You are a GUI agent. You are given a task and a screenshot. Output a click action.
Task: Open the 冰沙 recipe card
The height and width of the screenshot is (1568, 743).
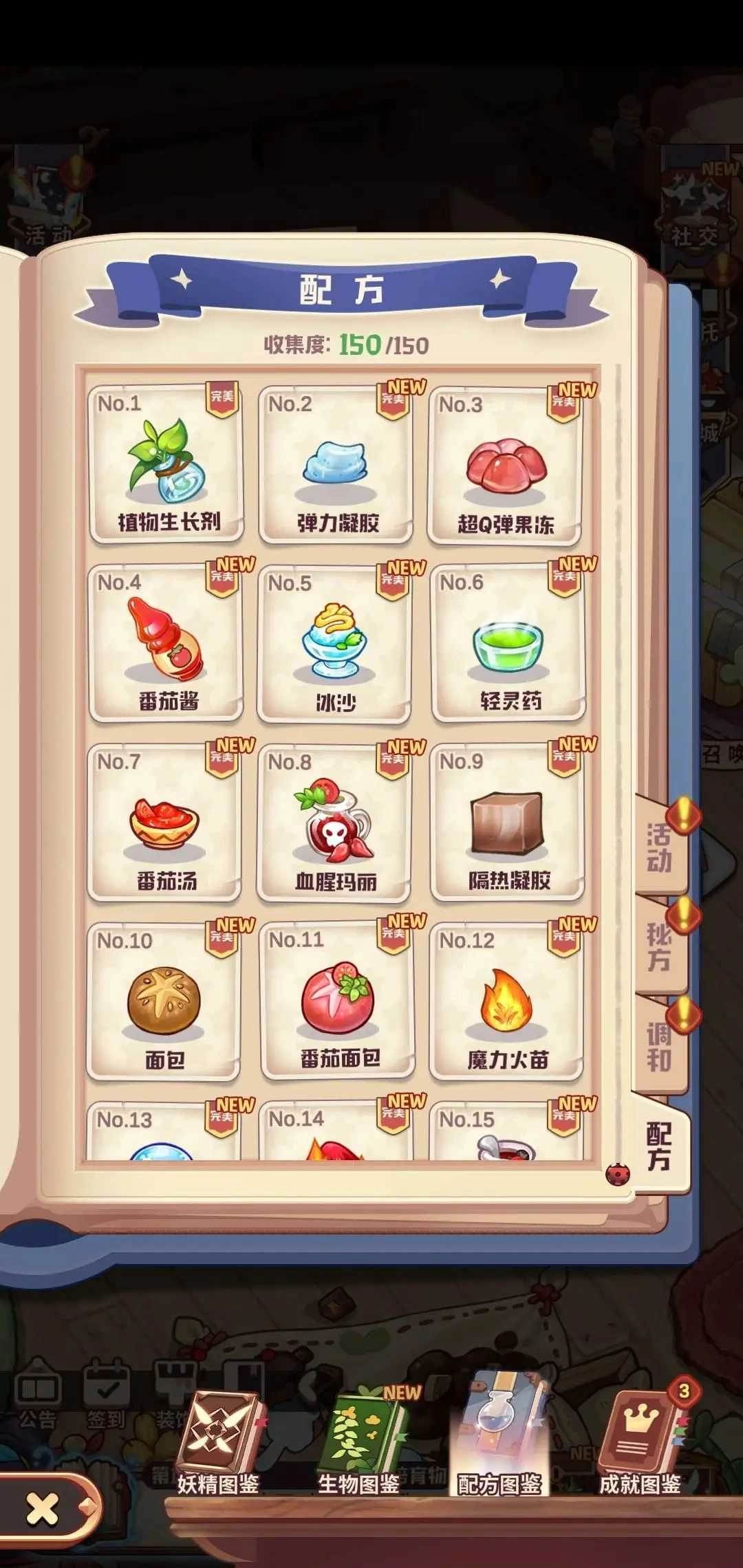334,644
